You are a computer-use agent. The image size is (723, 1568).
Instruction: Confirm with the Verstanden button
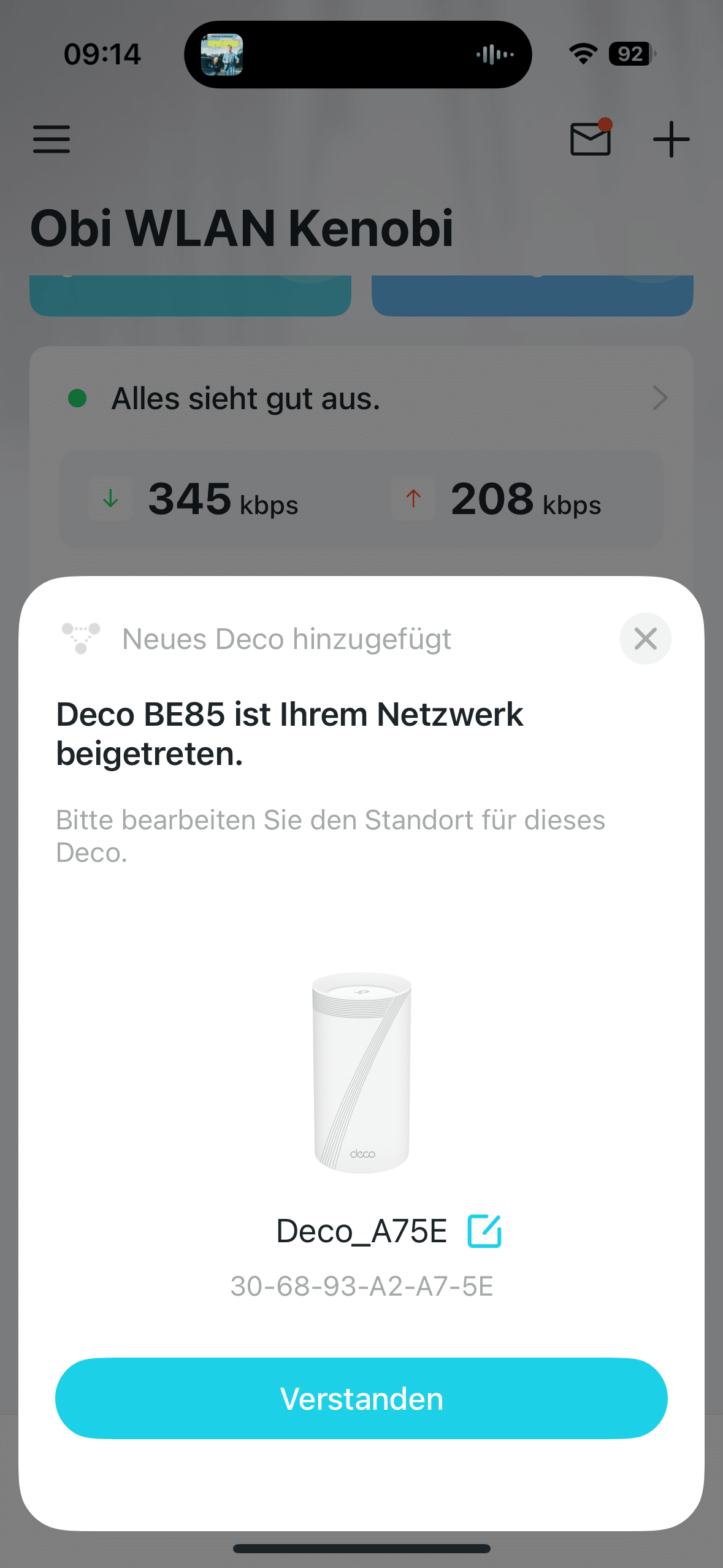[361, 1398]
